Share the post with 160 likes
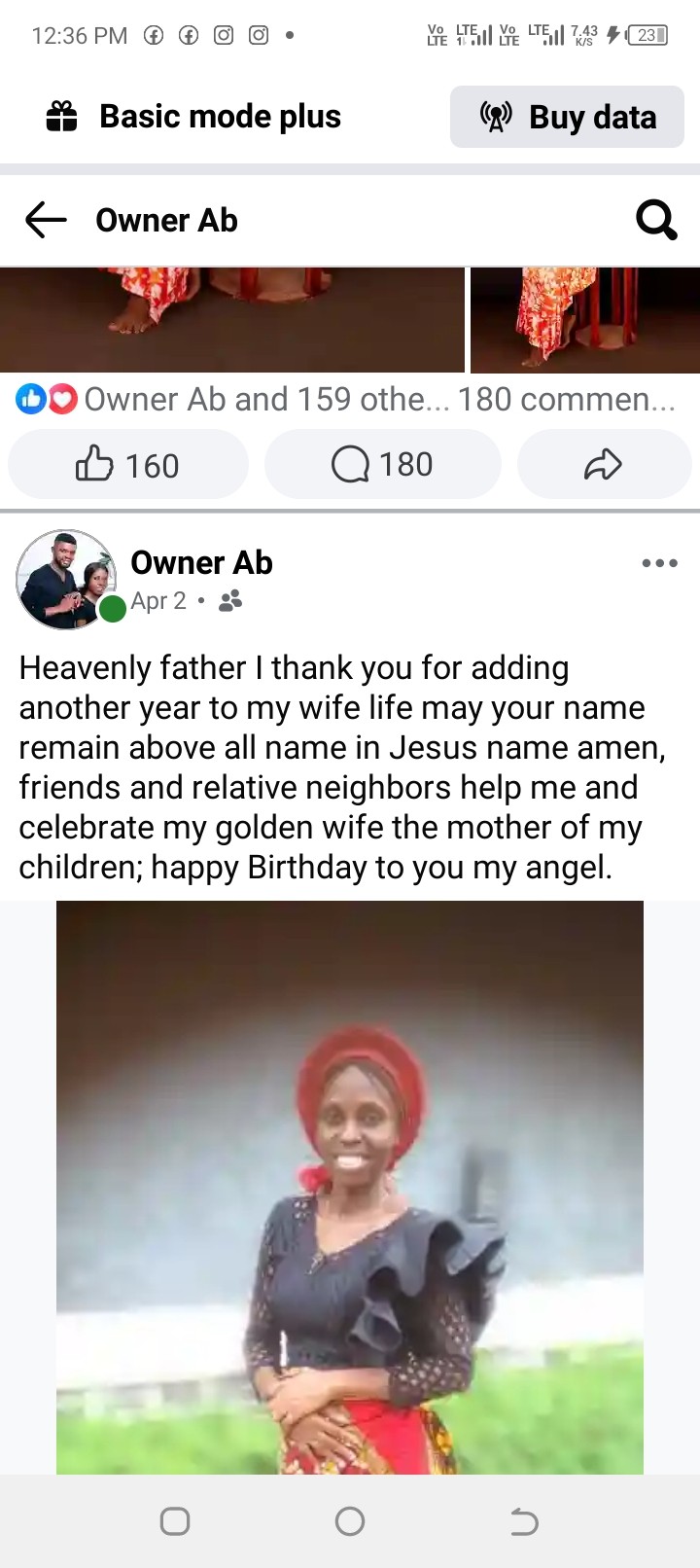This screenshot has width=700, height=1568. (x=603, y=465)
